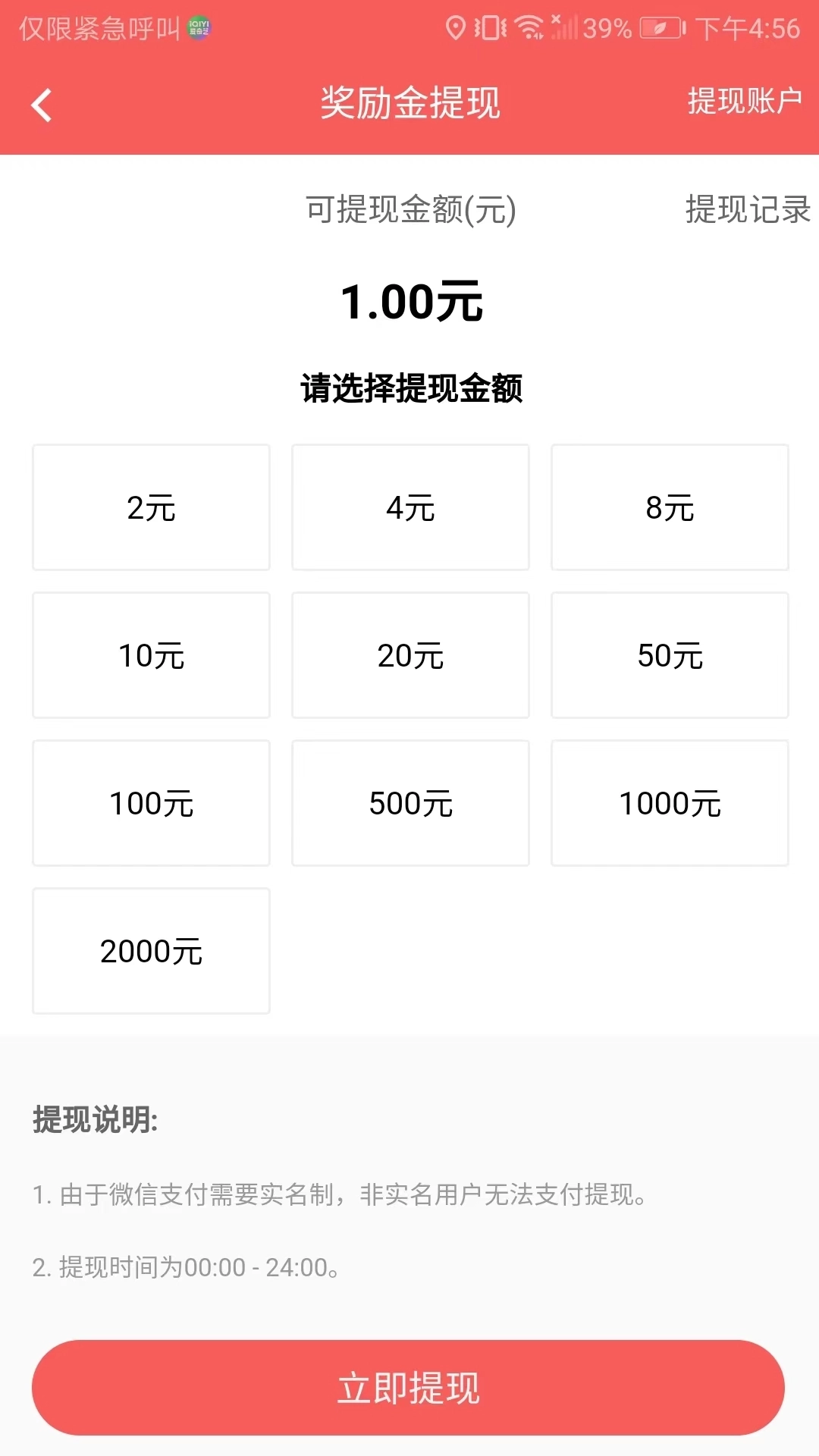This screenshot has height=1456, width=819.
Task: Choose the 500元 withdrawal option
Action: coord(409,802)
